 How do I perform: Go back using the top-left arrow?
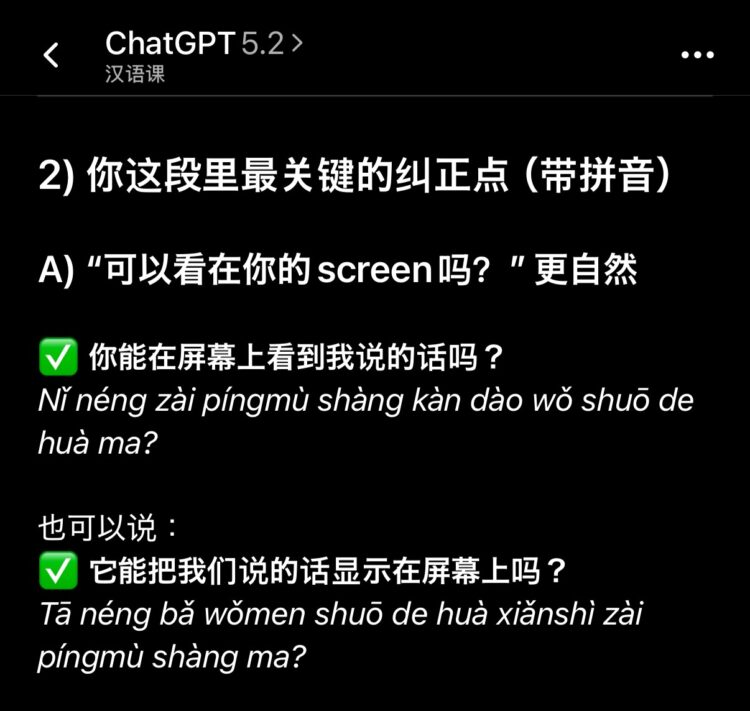point(52,55)
